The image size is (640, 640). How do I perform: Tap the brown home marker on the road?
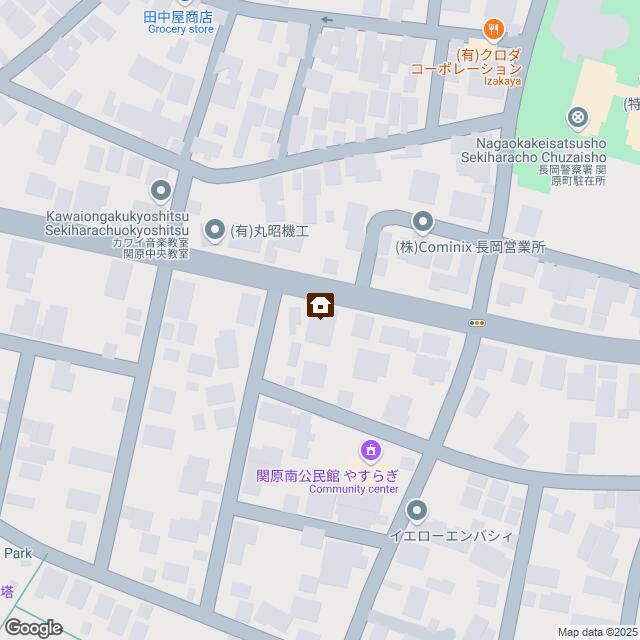[x=320, y=305]
